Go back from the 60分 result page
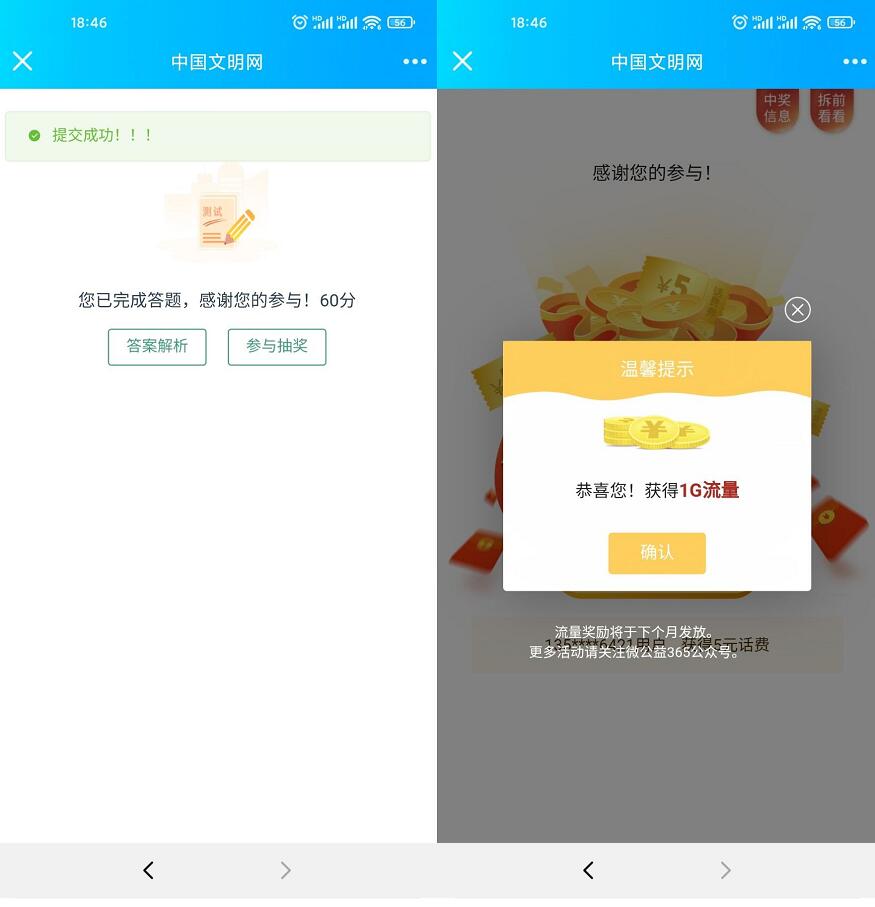 tap(148, 870)
